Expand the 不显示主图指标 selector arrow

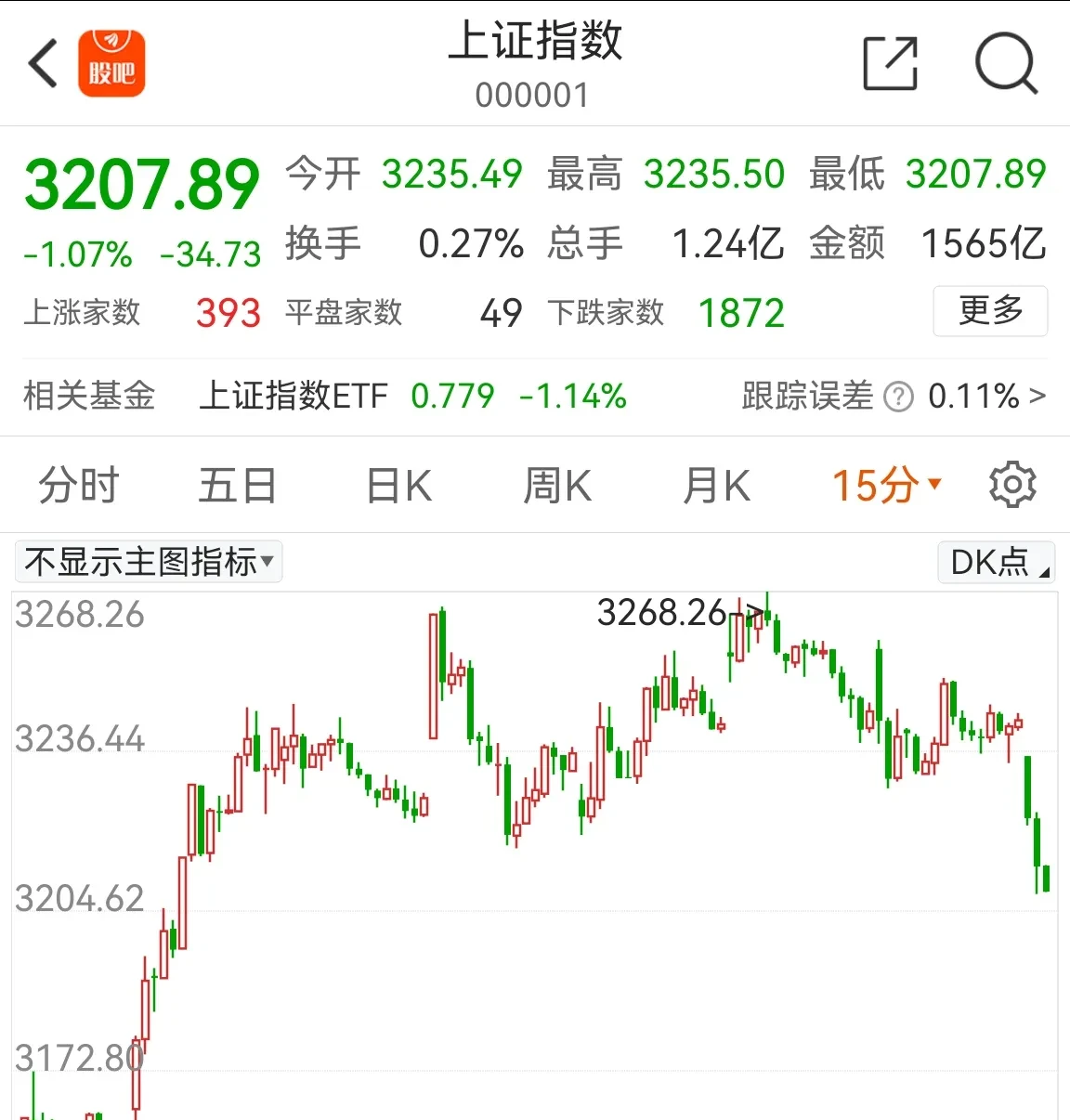tap(267, 562)
